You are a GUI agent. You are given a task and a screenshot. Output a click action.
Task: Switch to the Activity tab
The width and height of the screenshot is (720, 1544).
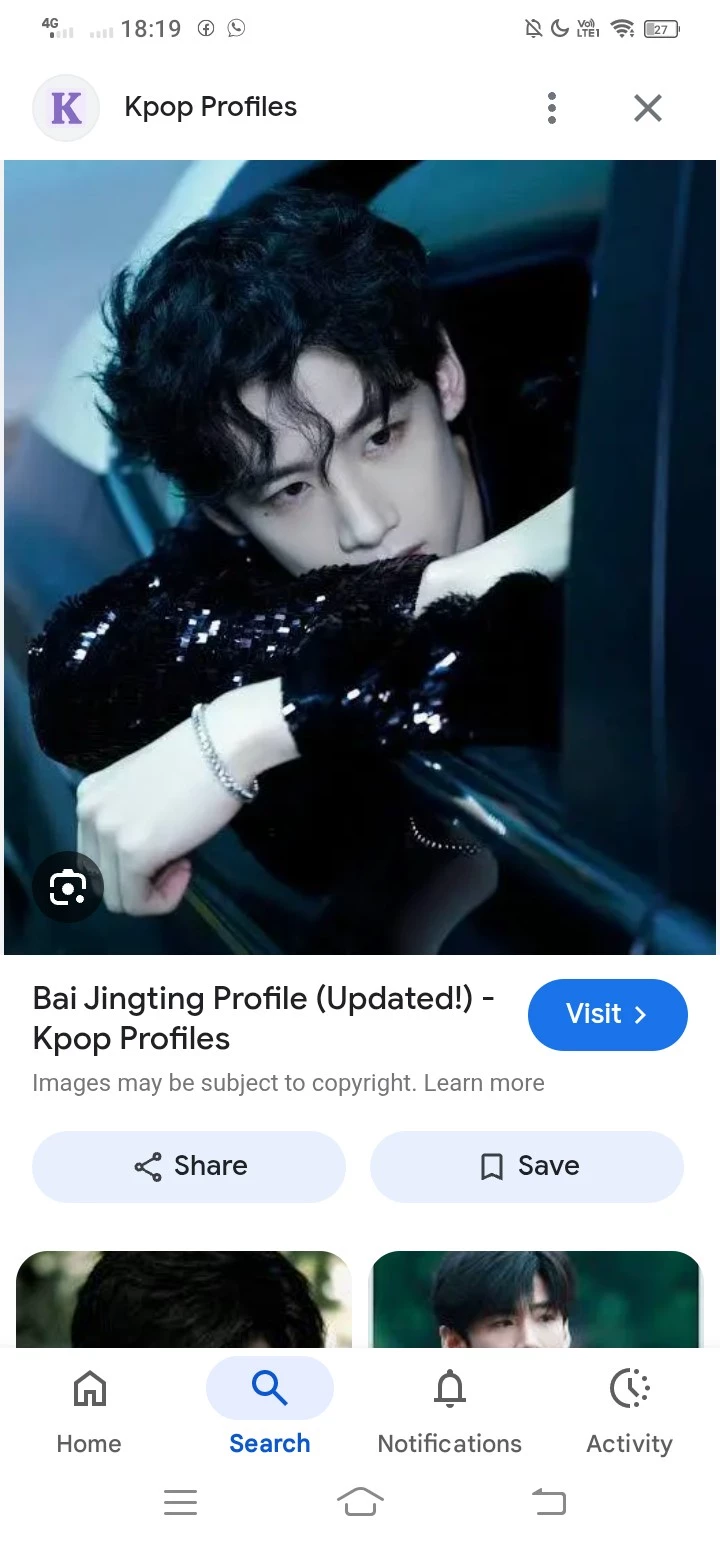coord(629,1411)
